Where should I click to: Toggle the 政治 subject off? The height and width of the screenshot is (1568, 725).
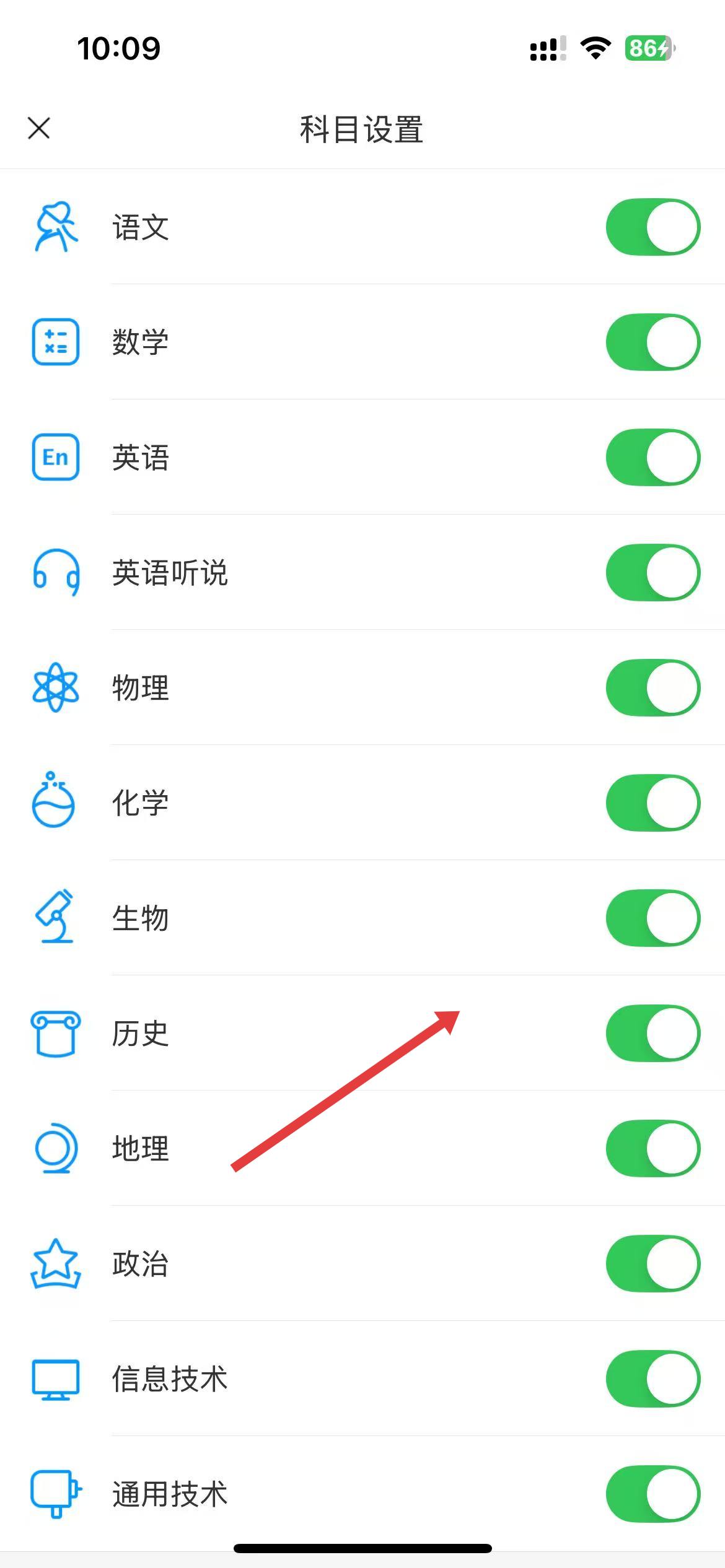[652, 1264]
